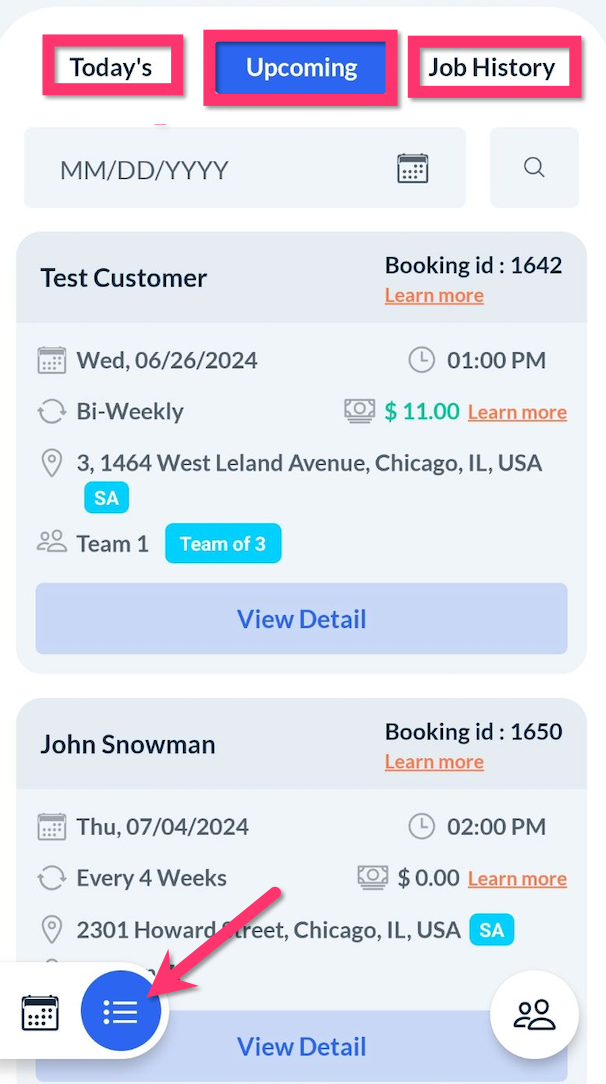
Task: Open the team members floating button
Action: (534, 1014)
